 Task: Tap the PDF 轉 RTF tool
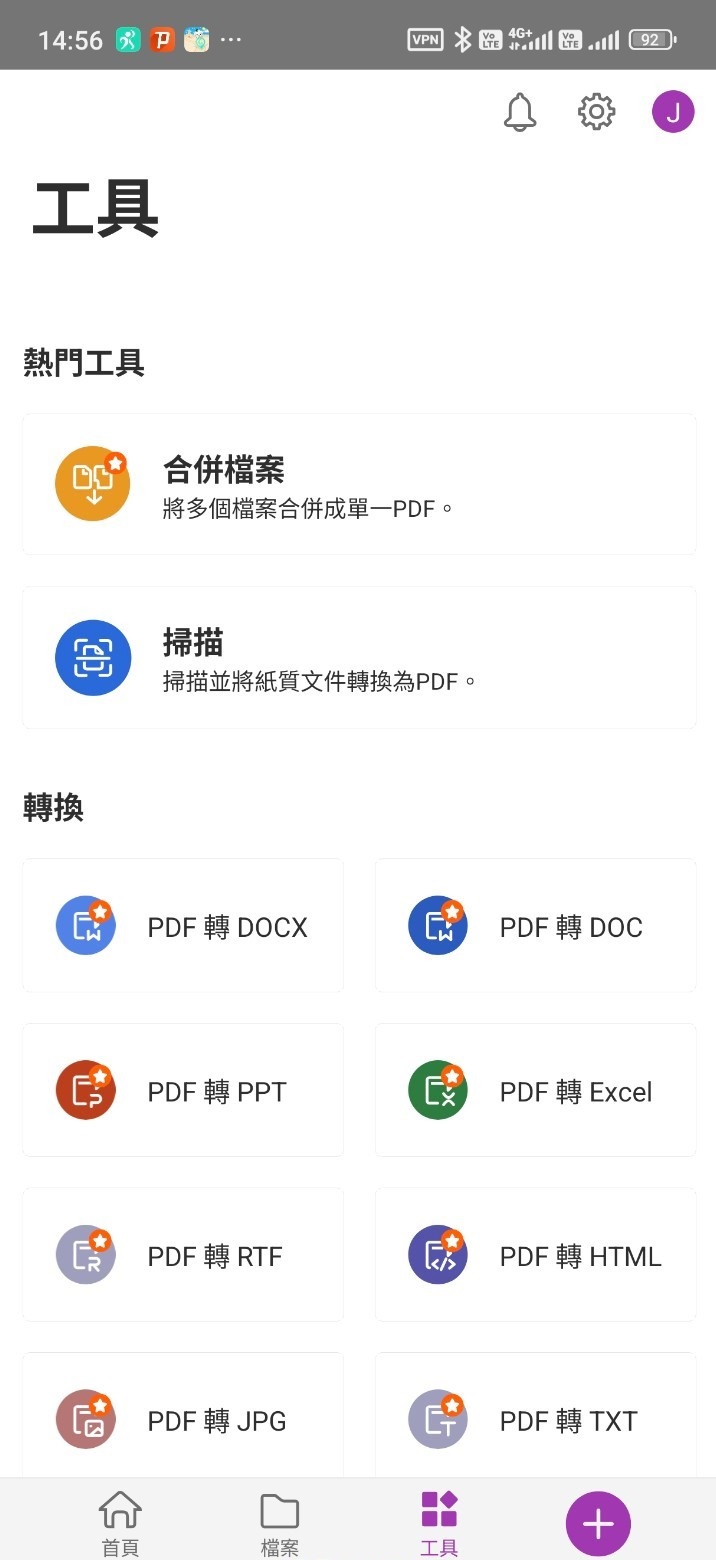pos(183,1255)
